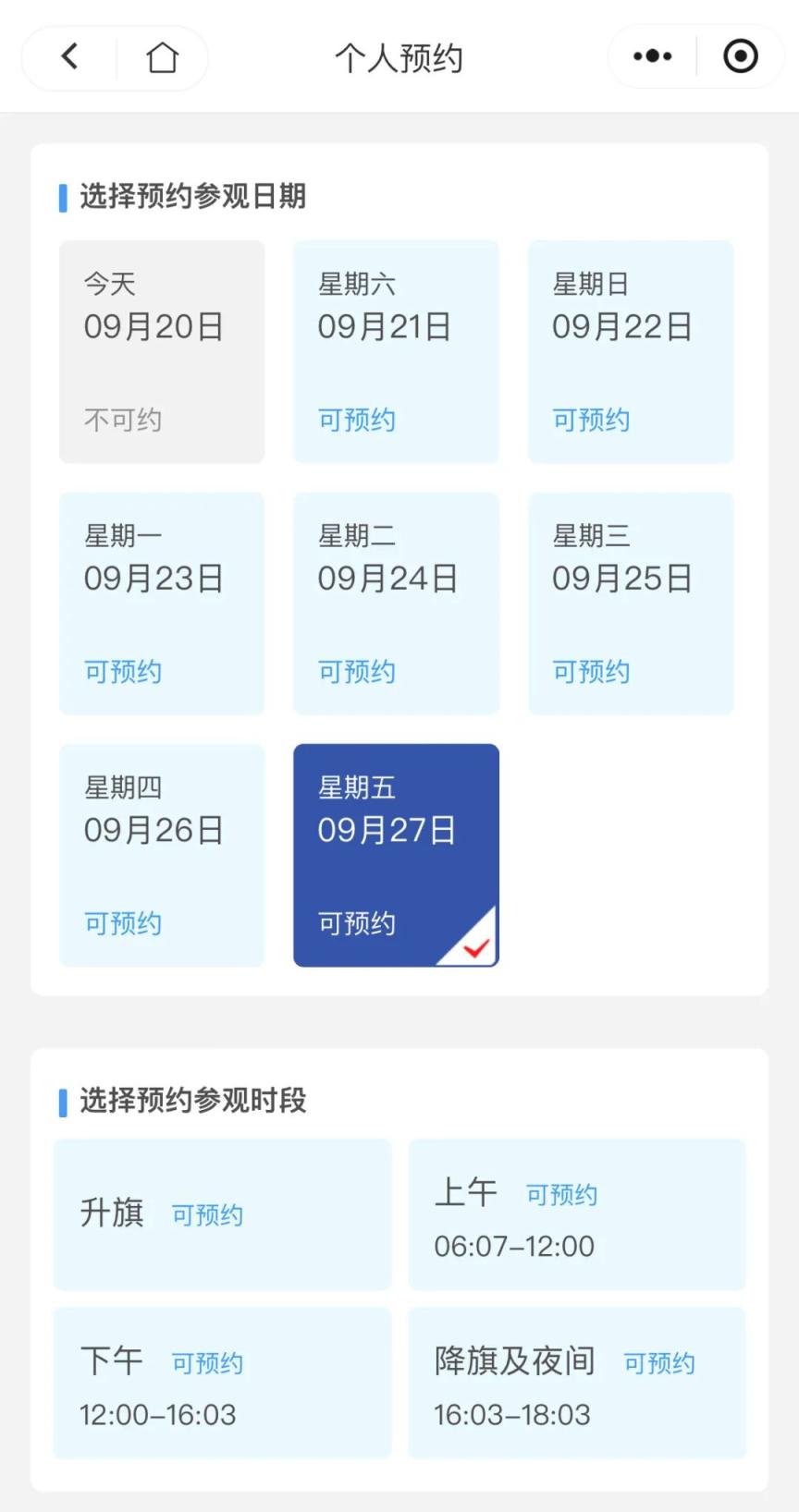
Task: Choose the 上午 06:07–12:00 slot
Action: pyautogui.click(x=576, y=1214)
